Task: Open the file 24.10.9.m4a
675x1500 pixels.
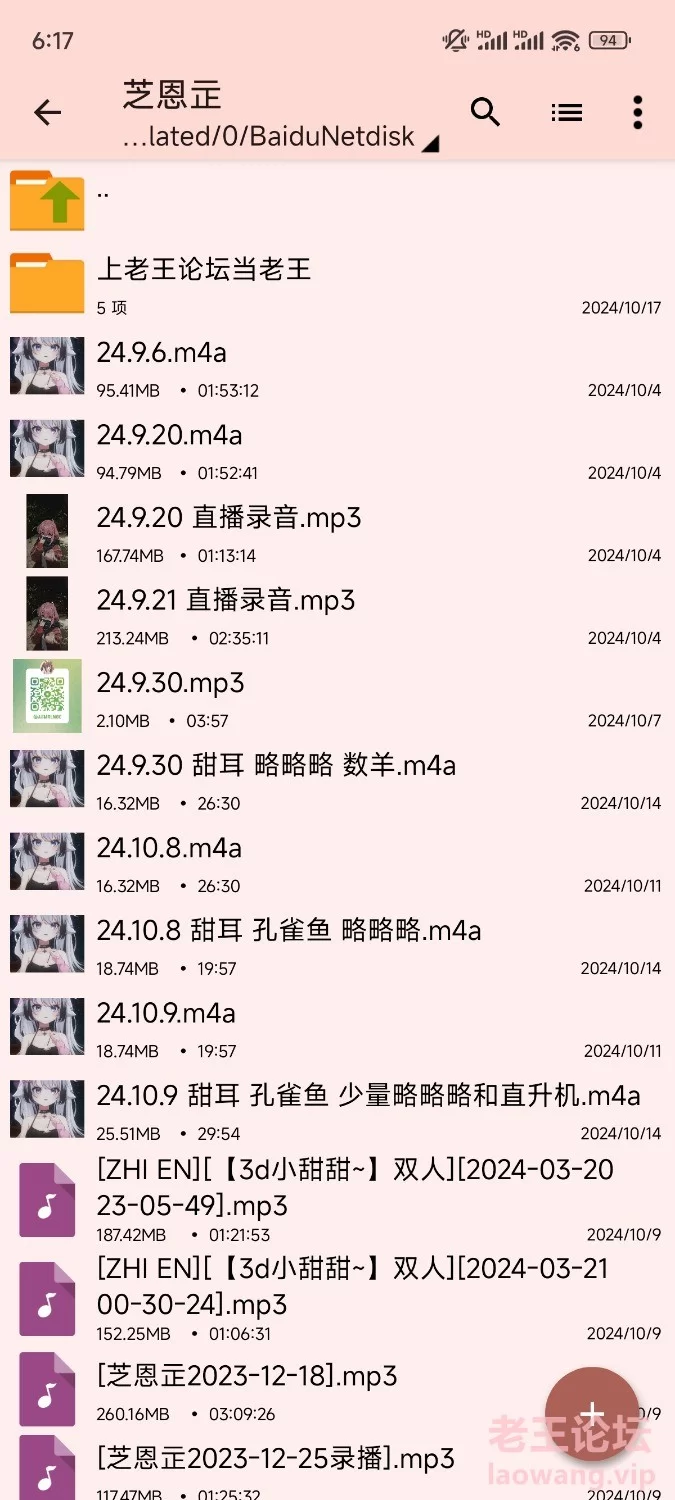Action: [x=337, y=1028]
